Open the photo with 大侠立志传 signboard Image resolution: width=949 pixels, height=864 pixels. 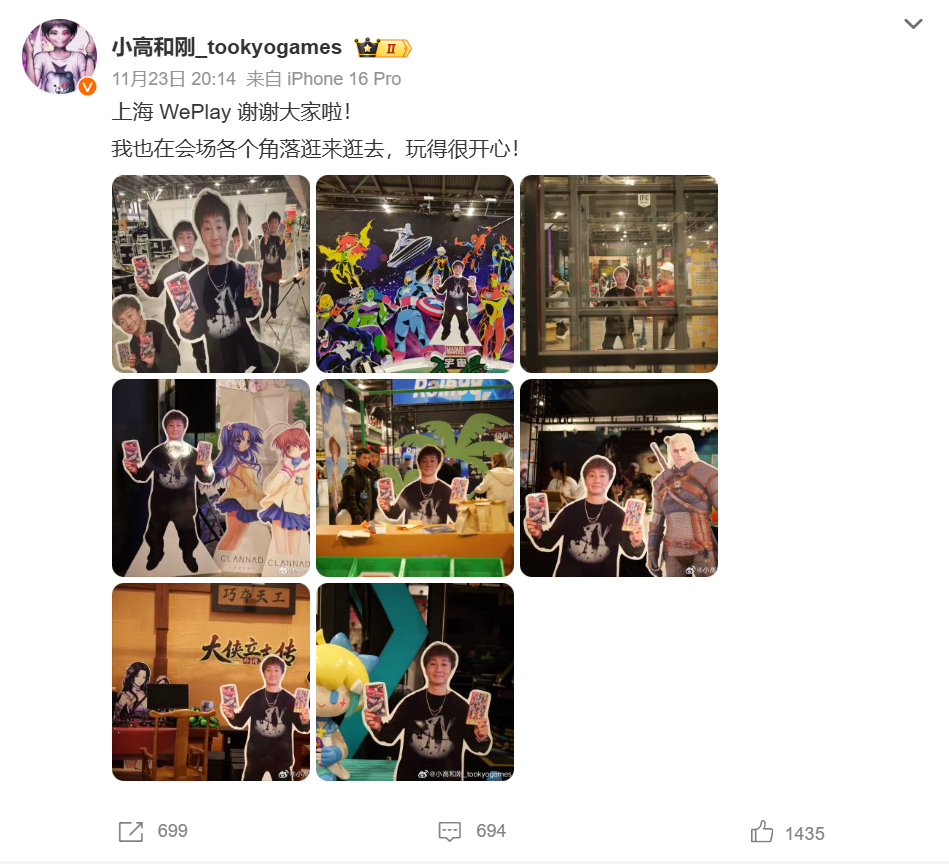coord(211,682)
